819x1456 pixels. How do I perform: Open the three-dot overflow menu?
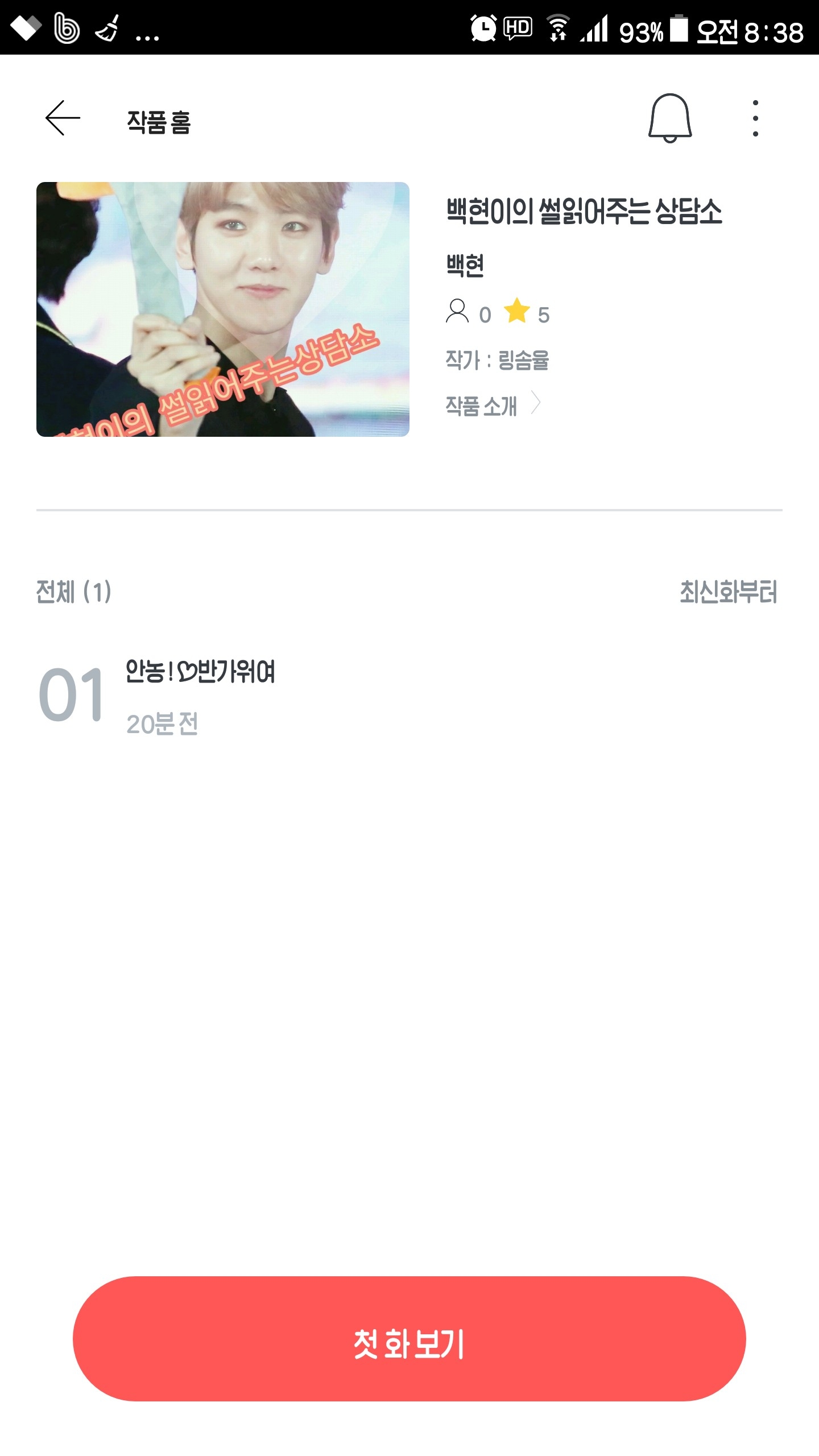[x=755, y=118]
